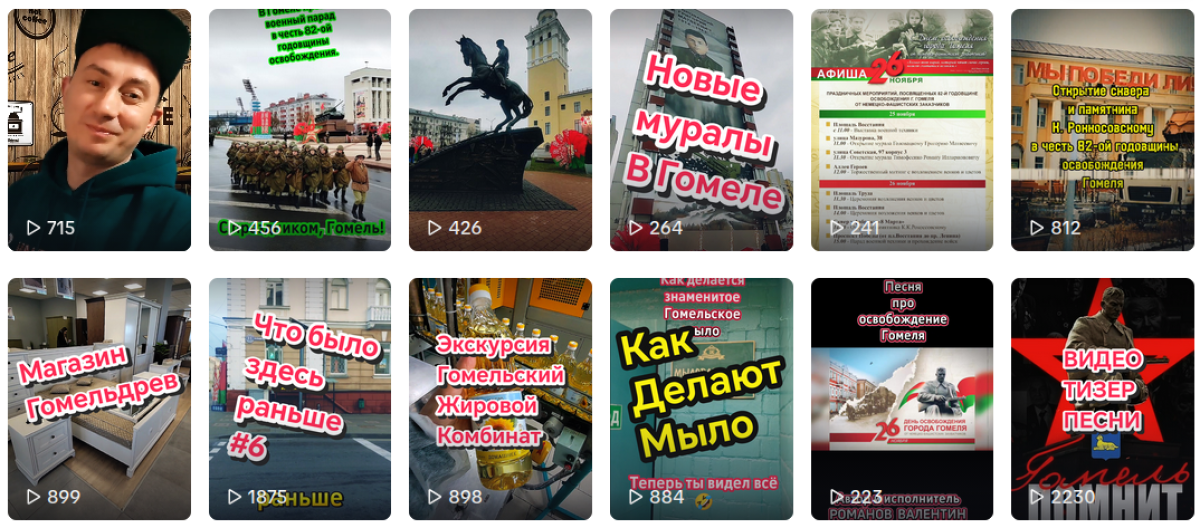
Task: Open the 'Афиша 26 ноября' video
Action: click(x=902, y=130)
